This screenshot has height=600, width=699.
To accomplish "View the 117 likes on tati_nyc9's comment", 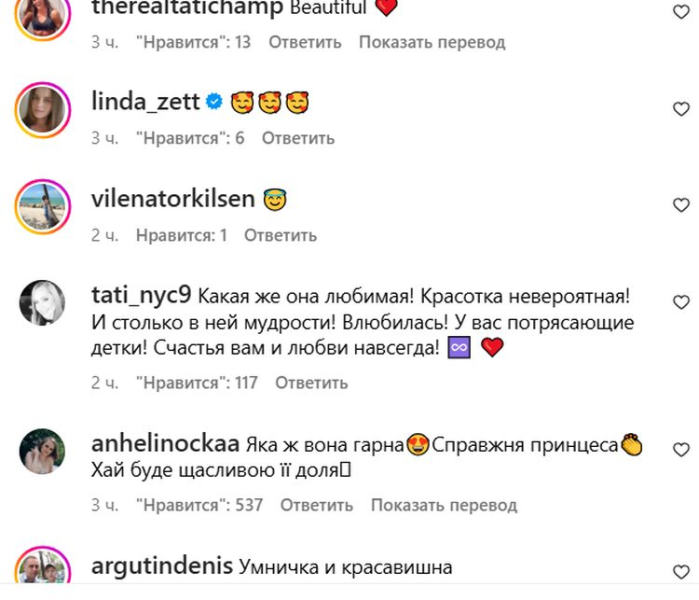I will tap(197, 382).
